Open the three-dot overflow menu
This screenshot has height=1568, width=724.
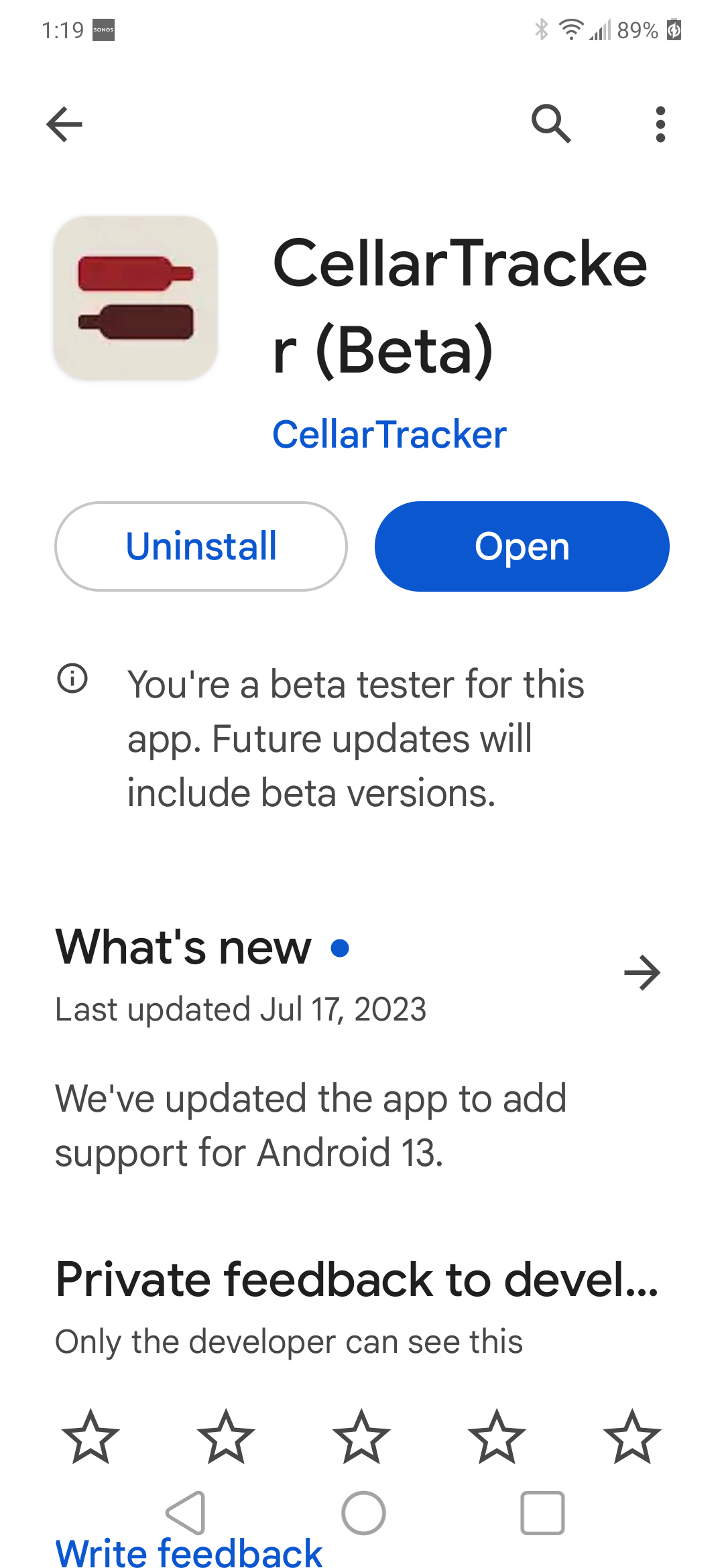[x=660, y=124]
